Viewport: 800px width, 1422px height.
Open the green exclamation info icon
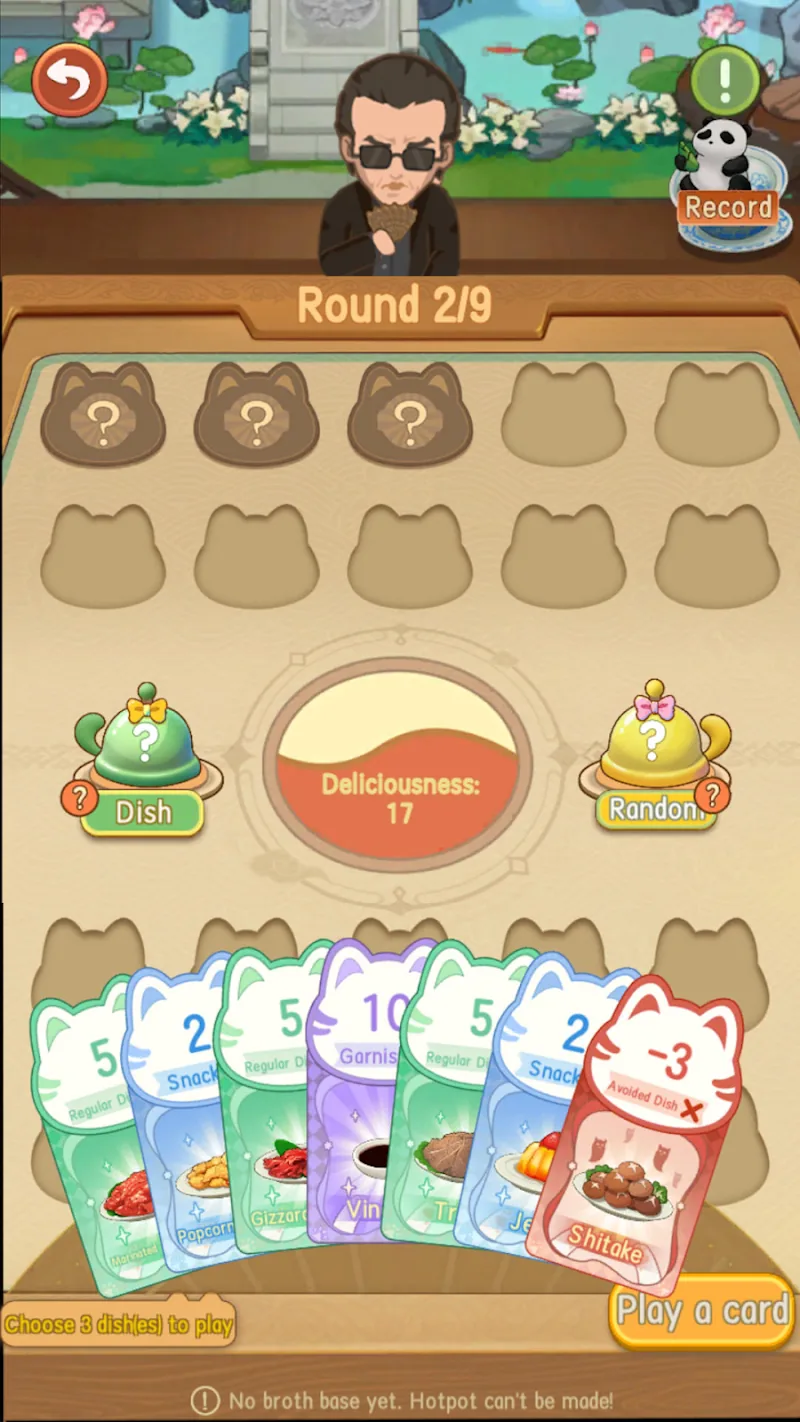click(726, 79)
